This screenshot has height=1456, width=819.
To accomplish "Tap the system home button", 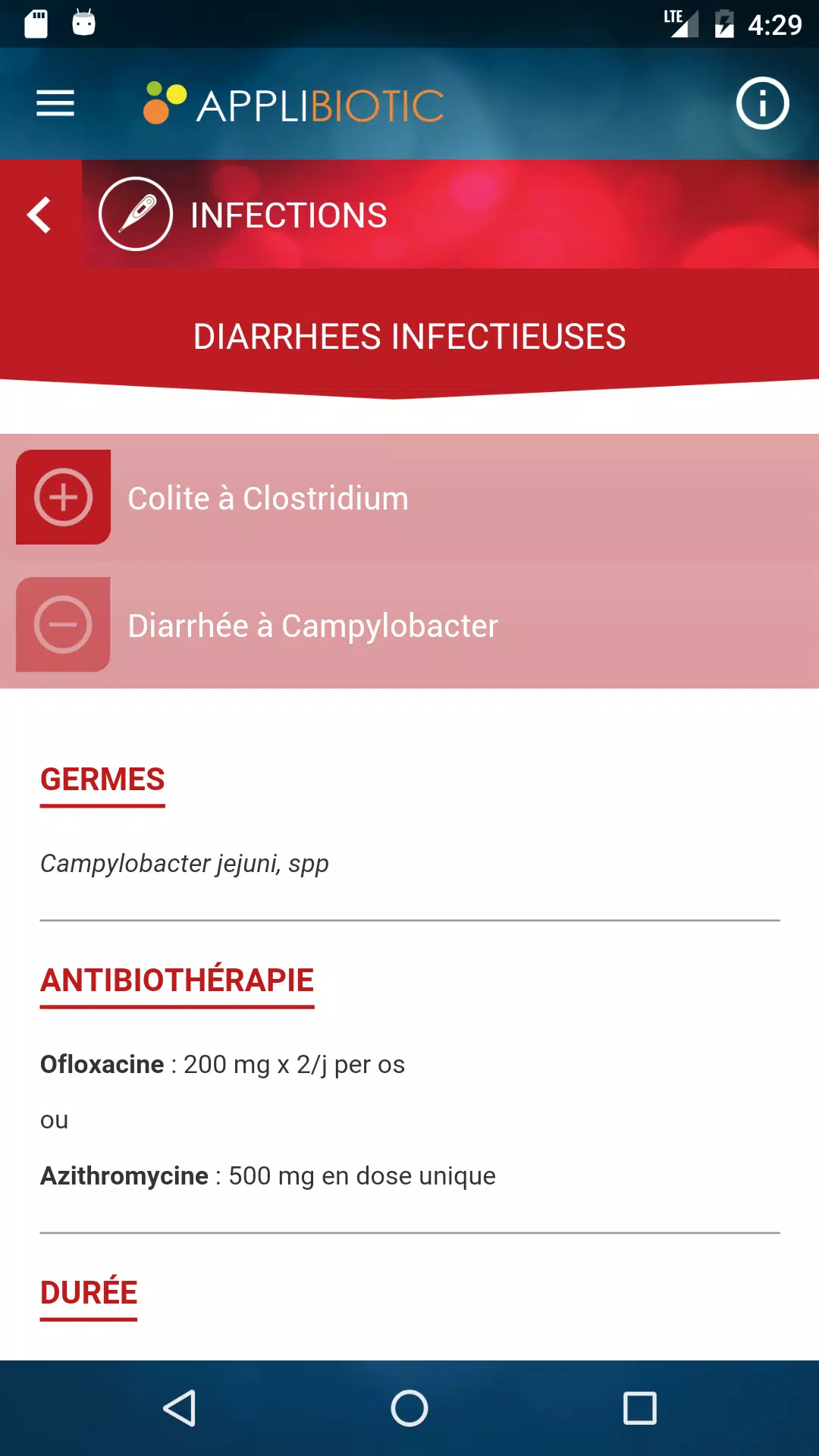I will 409,1408.
